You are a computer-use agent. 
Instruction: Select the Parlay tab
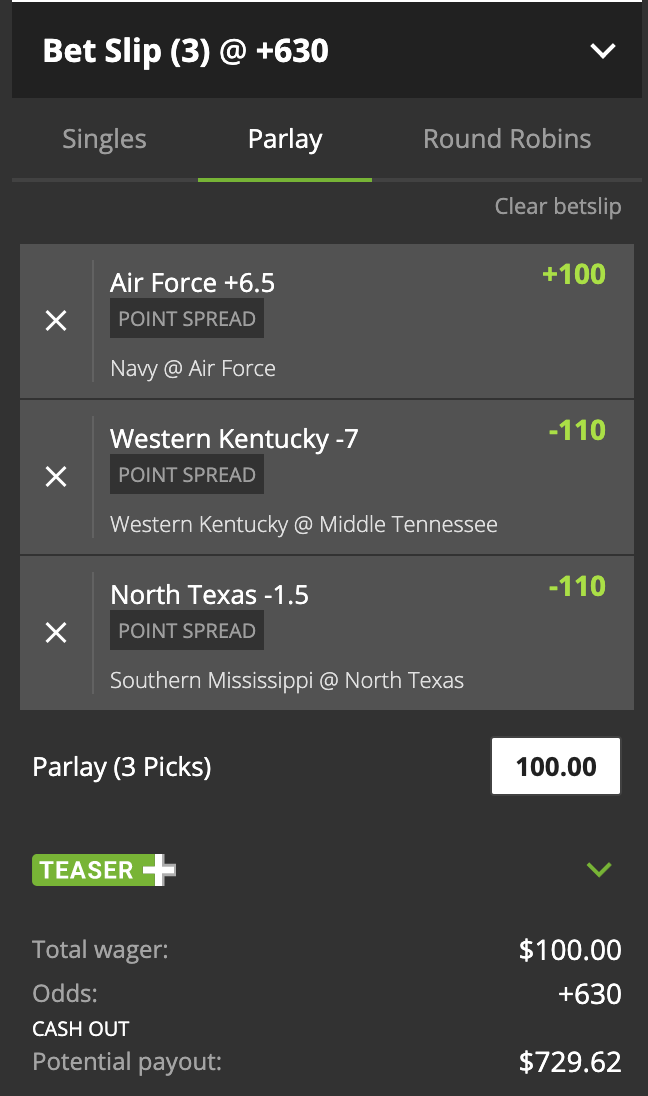(285, 139)
